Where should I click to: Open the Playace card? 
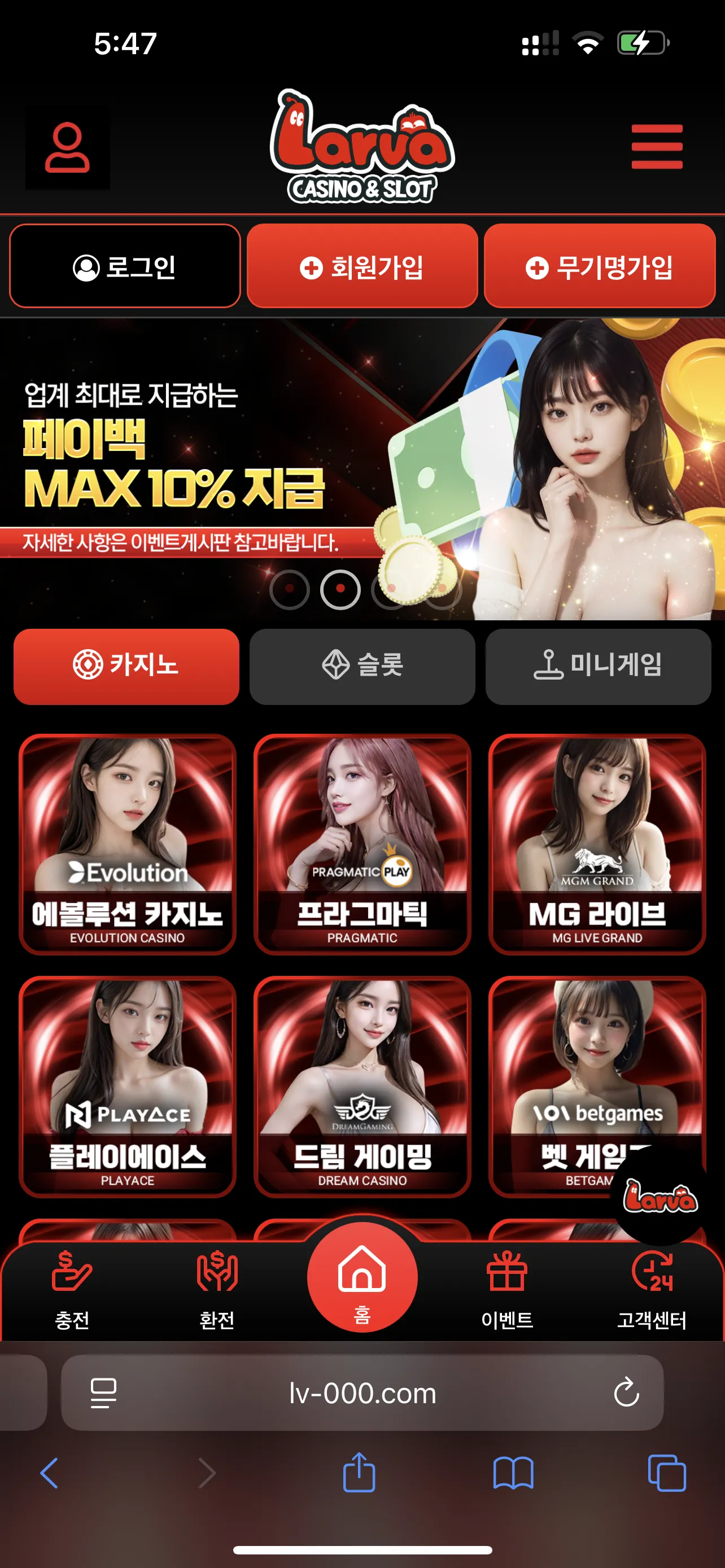click(x=127, y=1087)
